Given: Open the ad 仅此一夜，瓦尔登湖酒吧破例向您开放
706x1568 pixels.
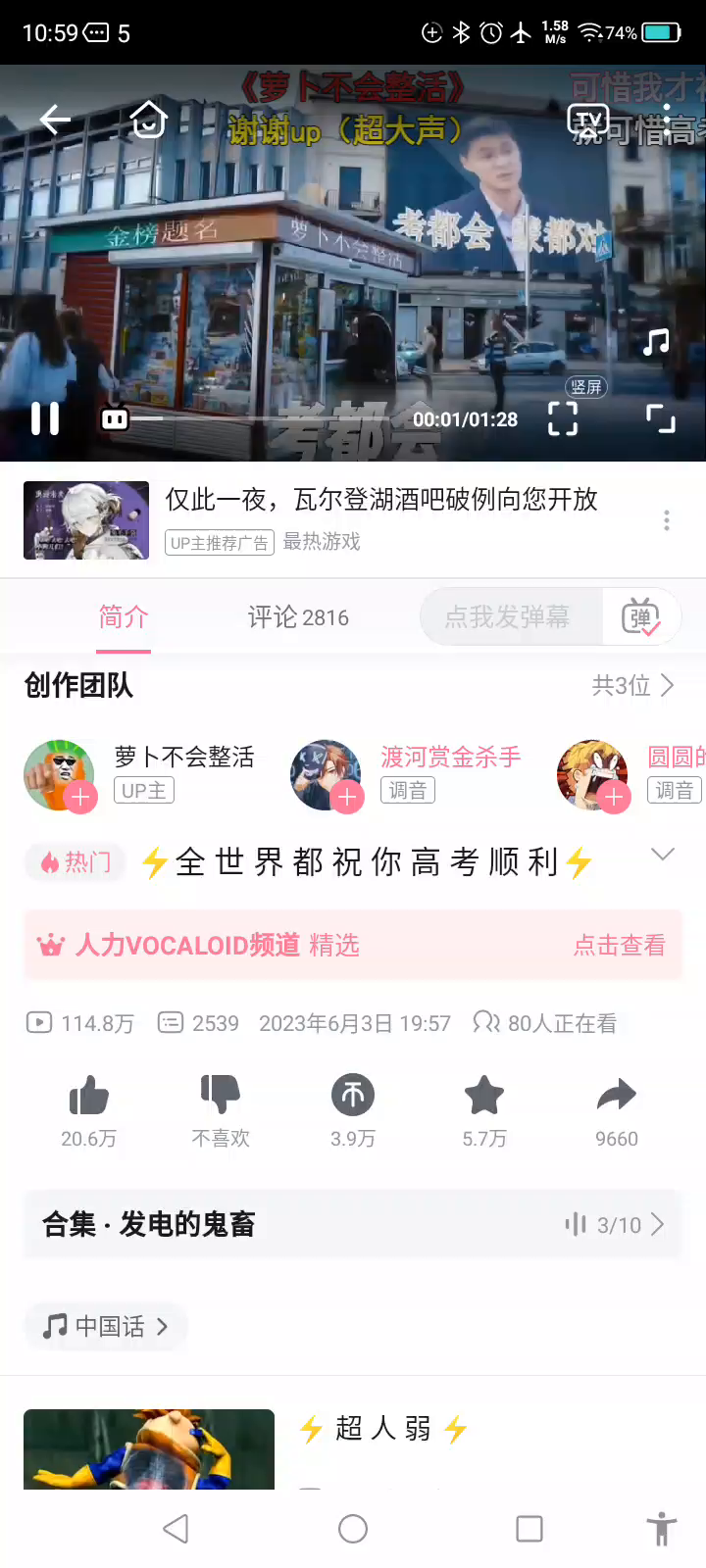Looking at the screenshot, I should 380,500.
